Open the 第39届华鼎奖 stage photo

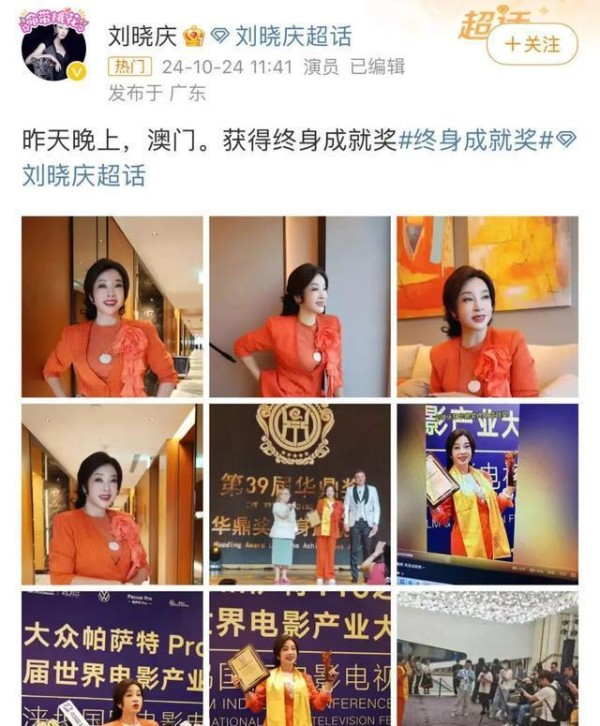(299, 494)
